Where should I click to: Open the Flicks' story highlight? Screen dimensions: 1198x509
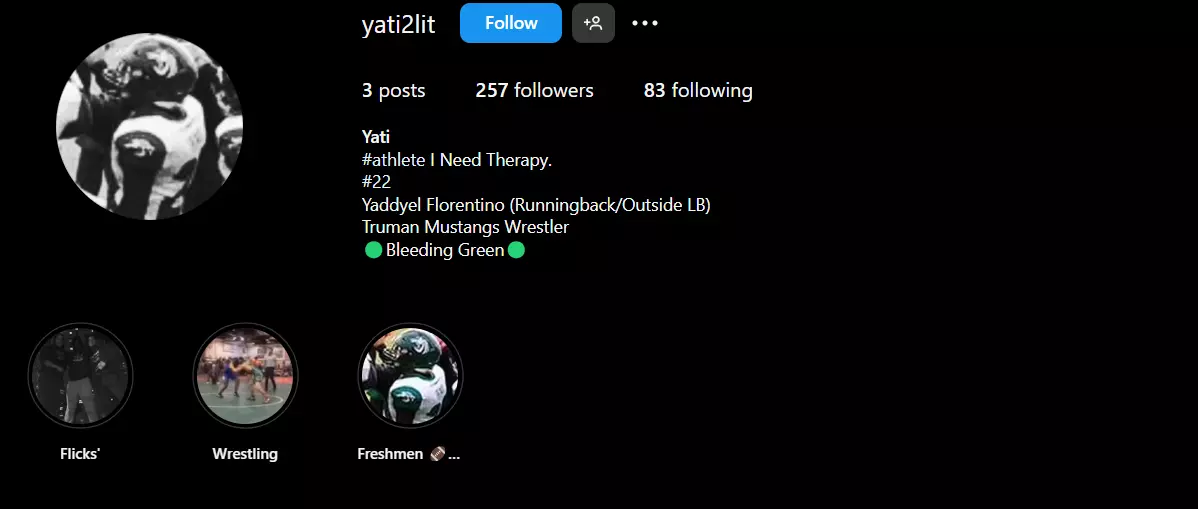tap(80, 376)
